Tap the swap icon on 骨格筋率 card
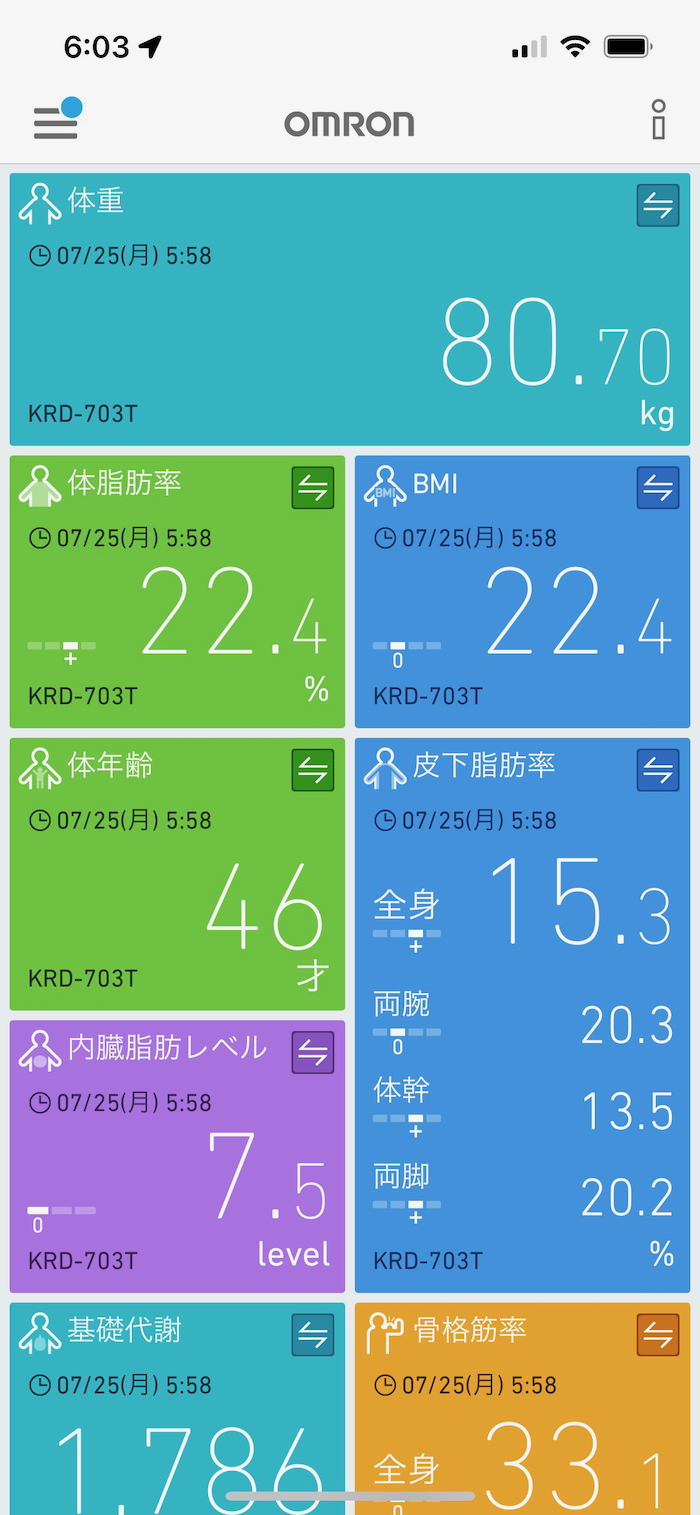Image resolution: width=700 pixels, height=1515 pixels. [x=657, y=1335]
